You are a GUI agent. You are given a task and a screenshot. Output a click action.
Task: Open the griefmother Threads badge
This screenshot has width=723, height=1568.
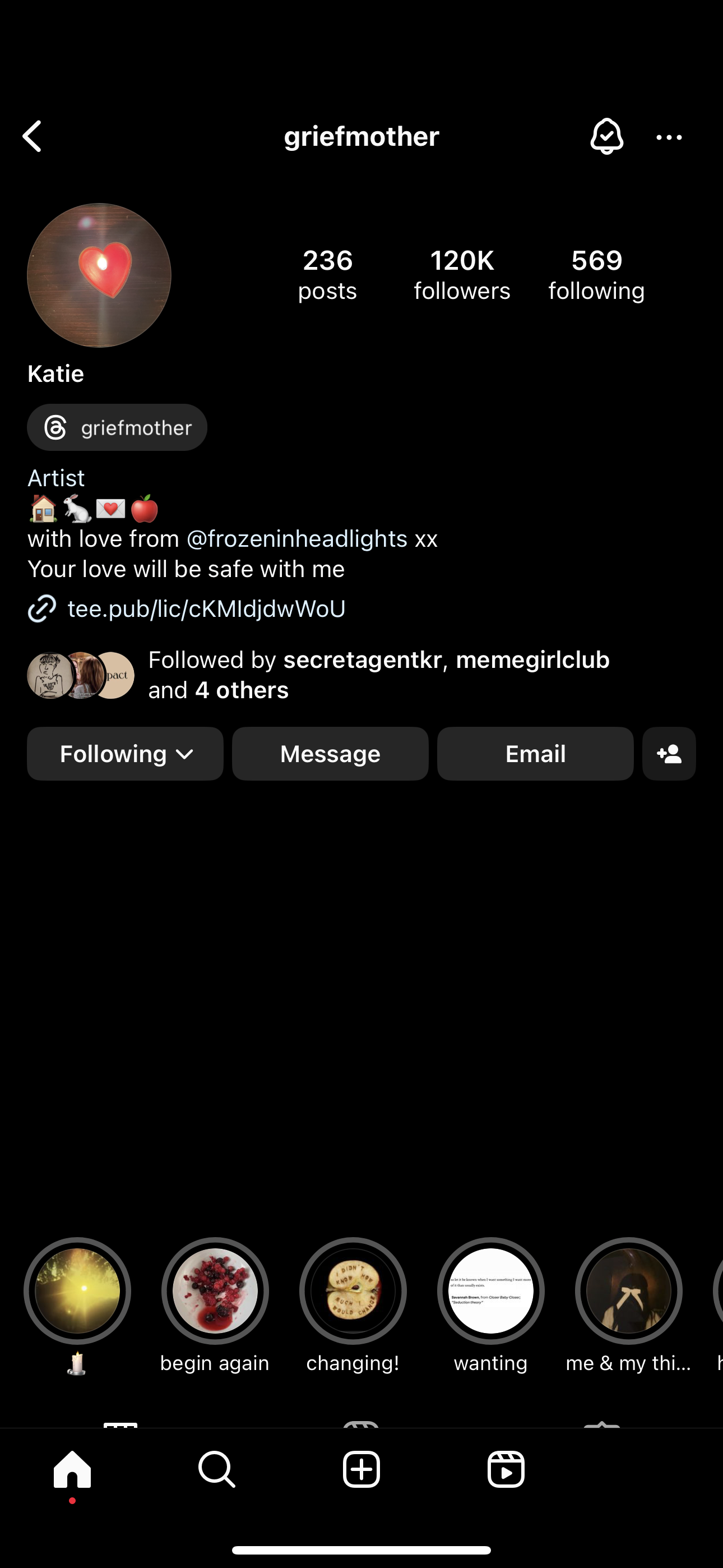[x=118, y=427]
